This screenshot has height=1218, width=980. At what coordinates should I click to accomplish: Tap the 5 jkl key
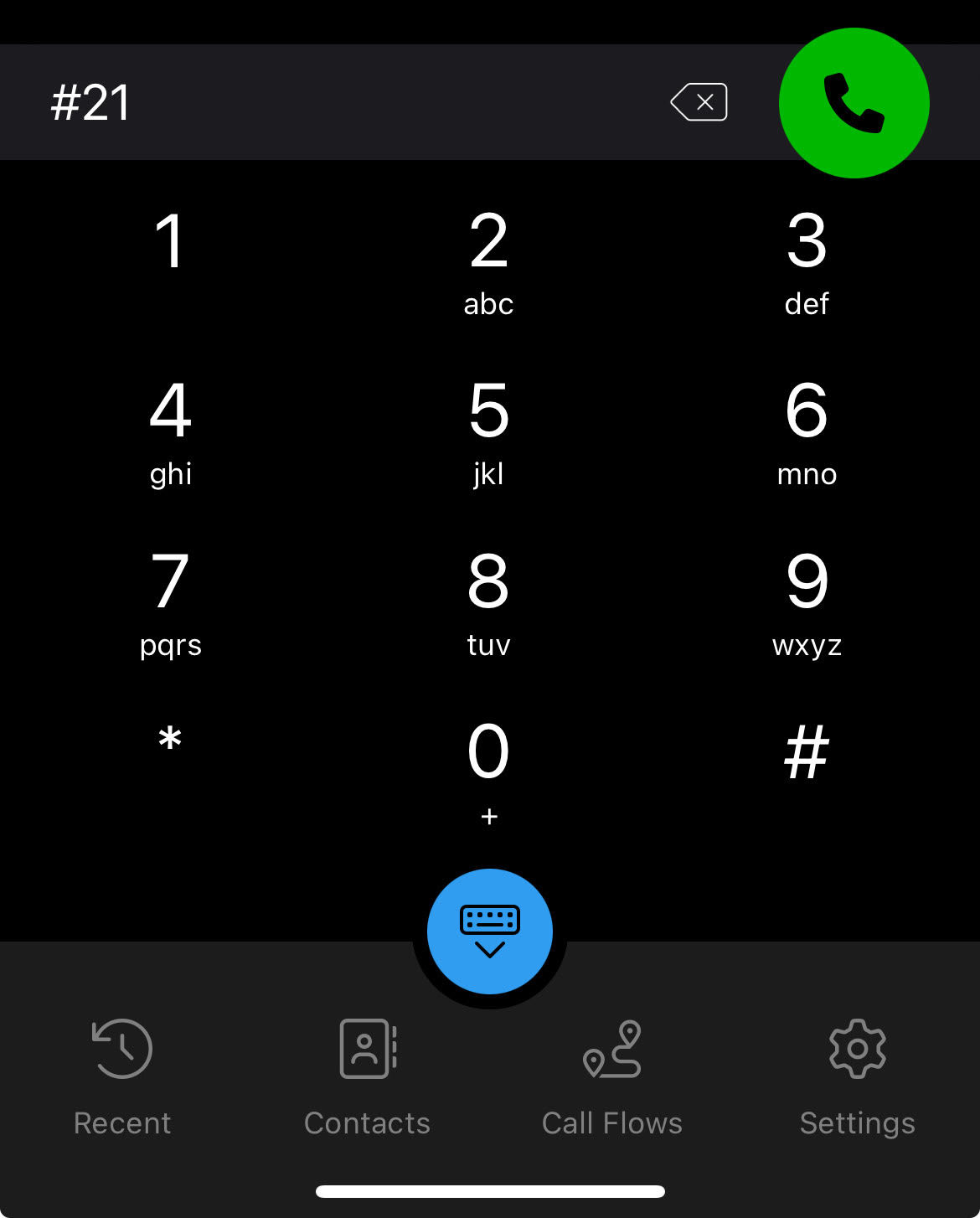(x=488, y=431)
